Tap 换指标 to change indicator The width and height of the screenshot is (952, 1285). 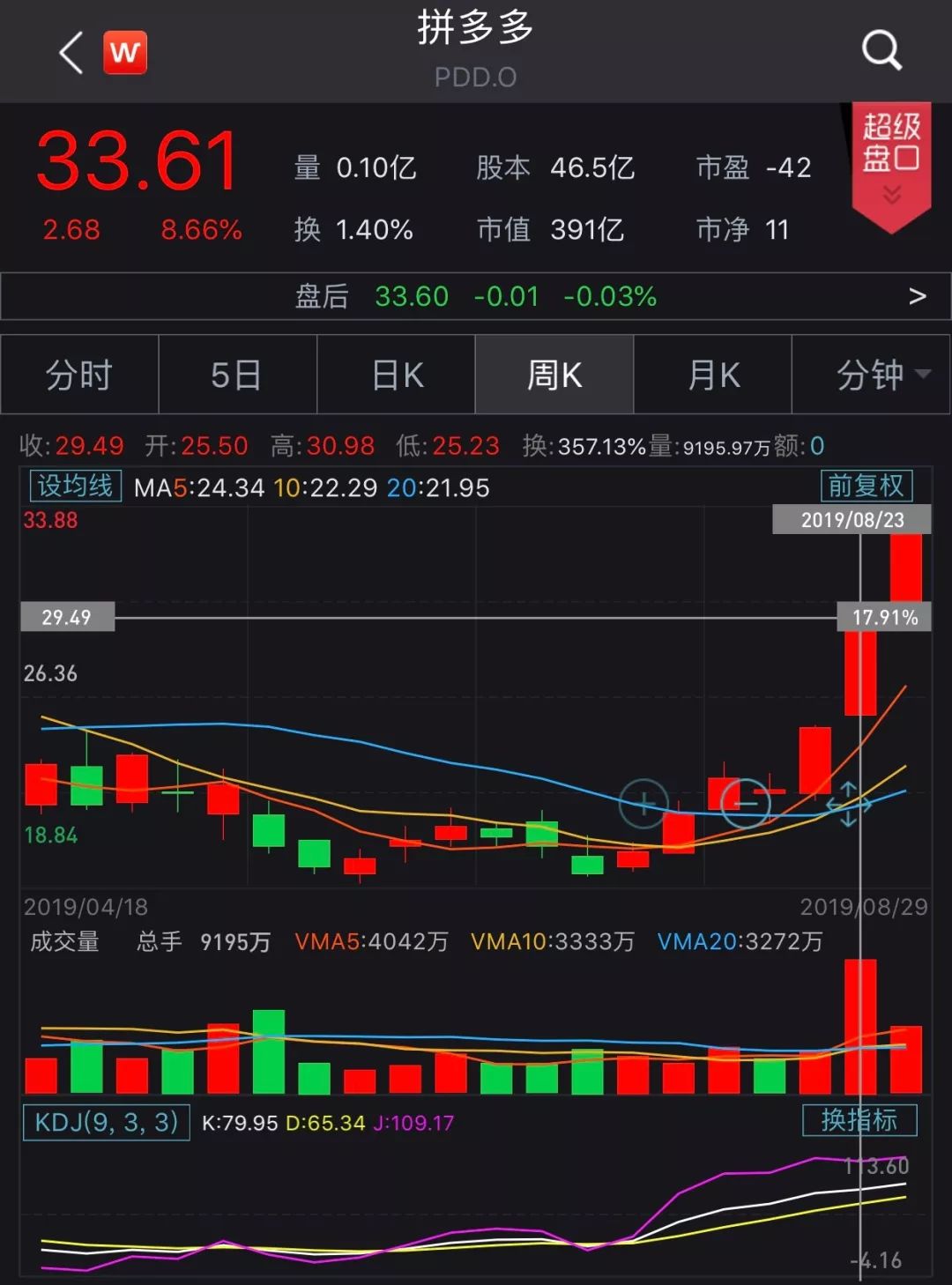click(859, 1120)
